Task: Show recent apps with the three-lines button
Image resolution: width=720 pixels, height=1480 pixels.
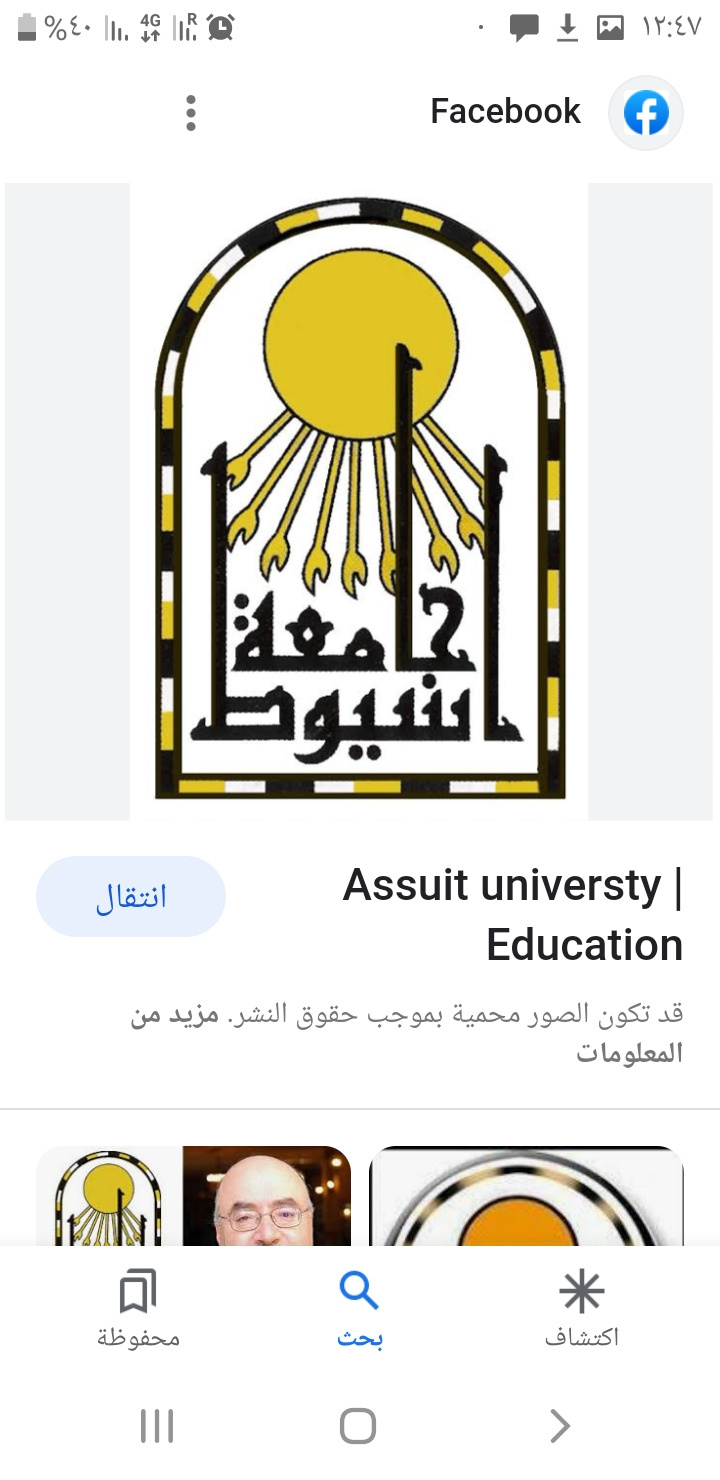Action: 157,1426
